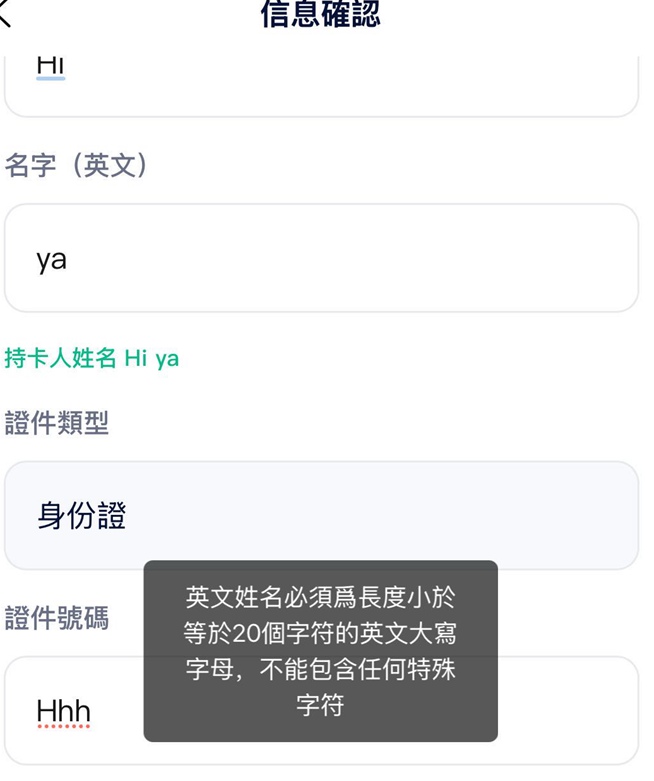Edit the 名字（英文）field containing ya
Viewport: 654px width, 781px height.
320,259
